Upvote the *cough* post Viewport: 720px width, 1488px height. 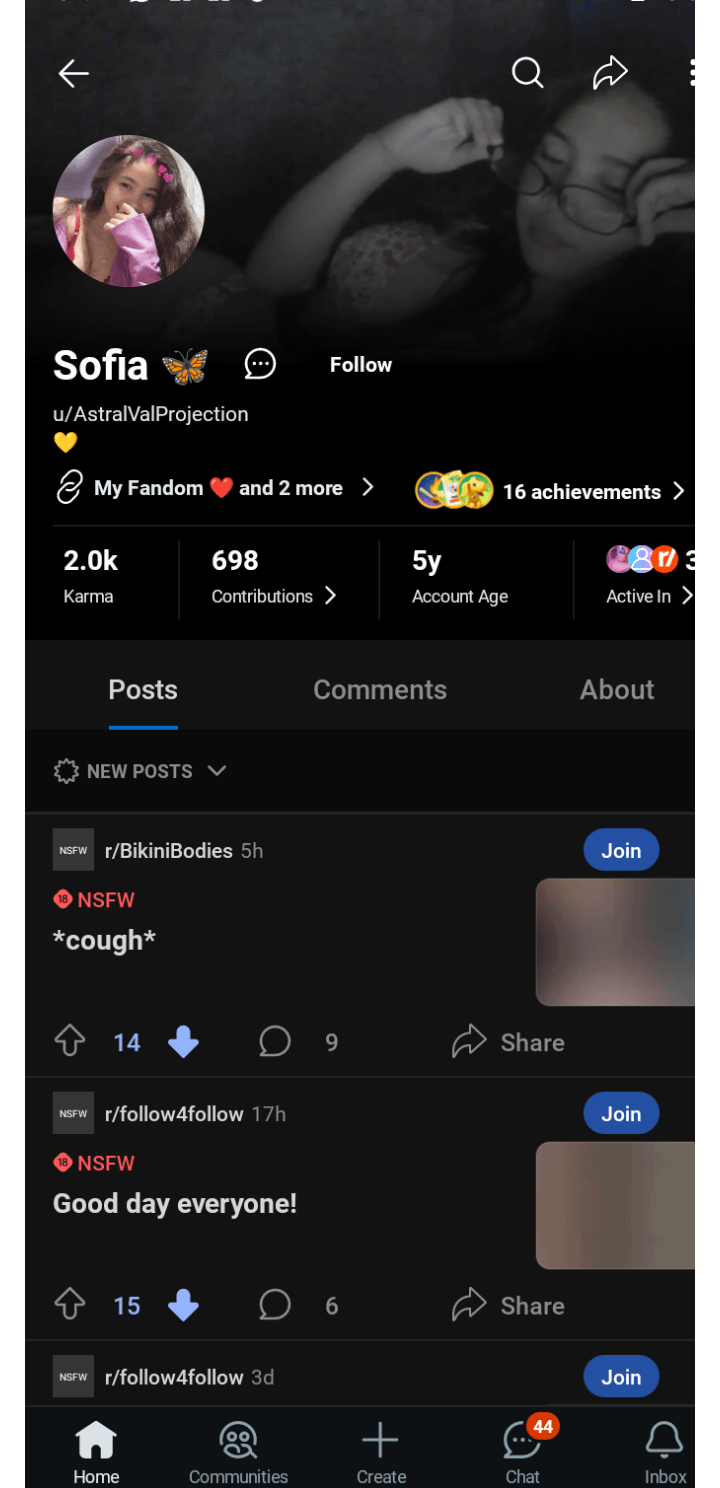point(70,1042)
